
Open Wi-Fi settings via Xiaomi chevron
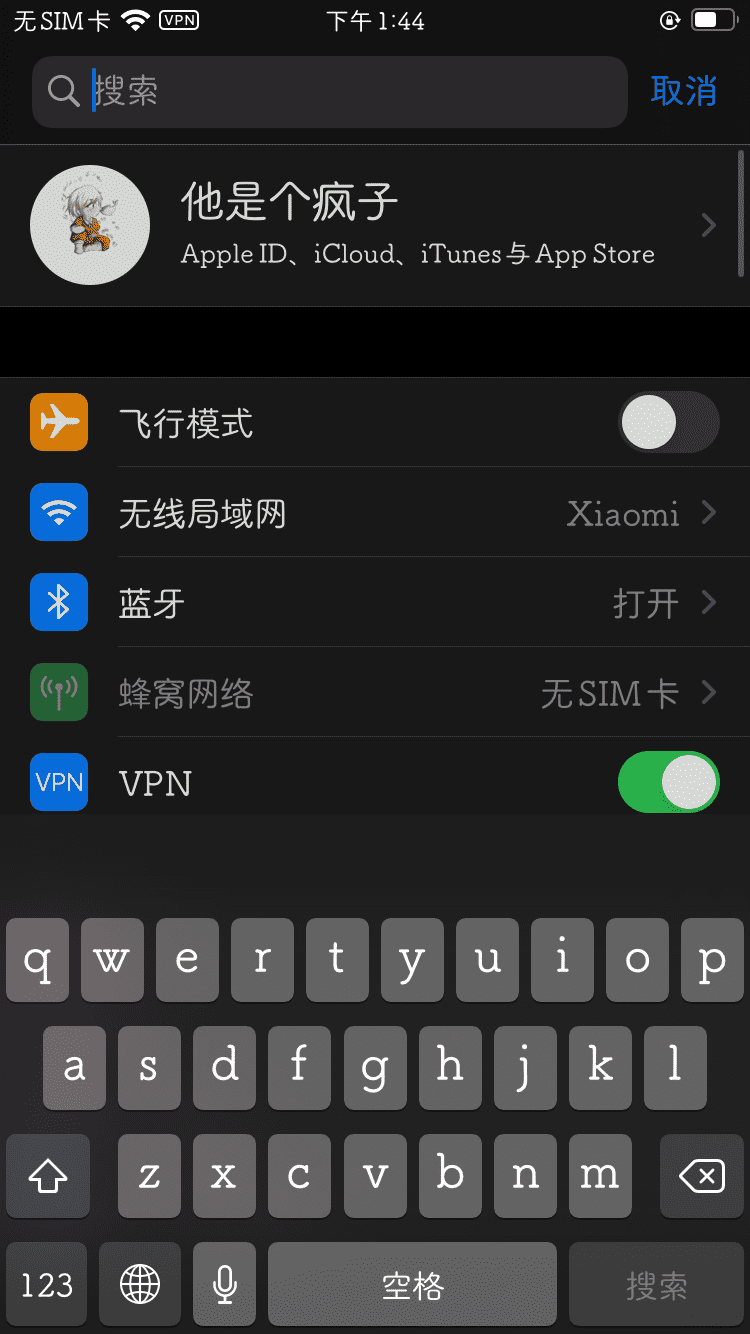click(710, 512)
